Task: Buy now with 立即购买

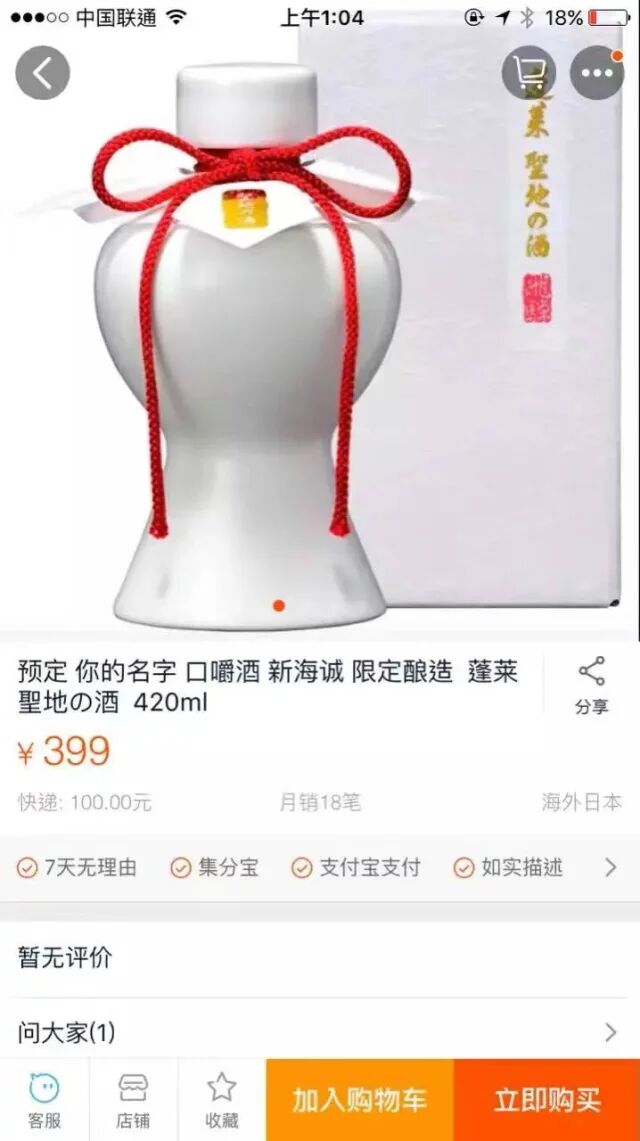Action: tap(547, 1100)
